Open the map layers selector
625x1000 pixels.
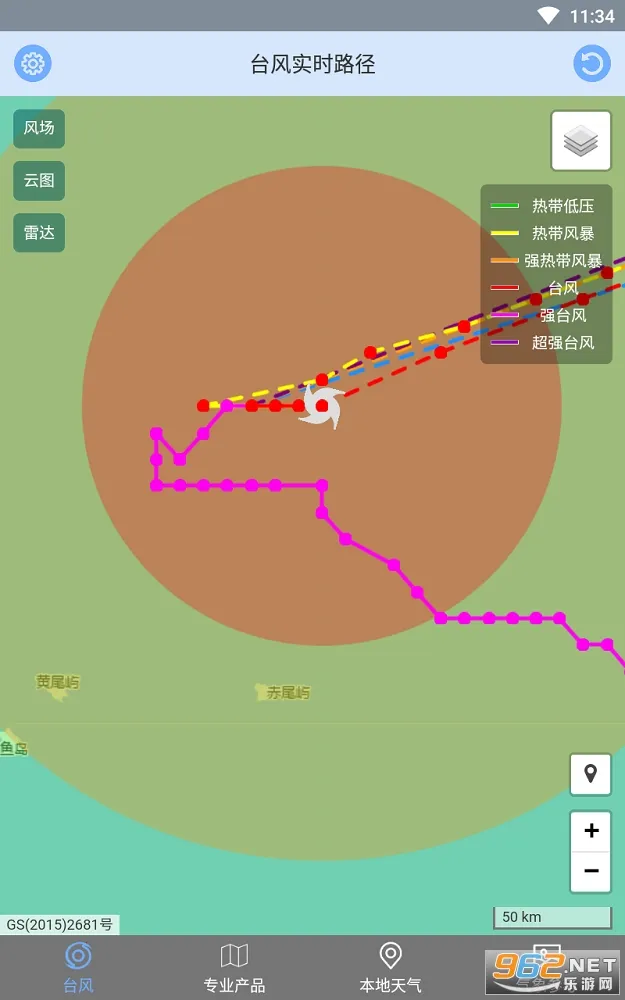[580, 141]
